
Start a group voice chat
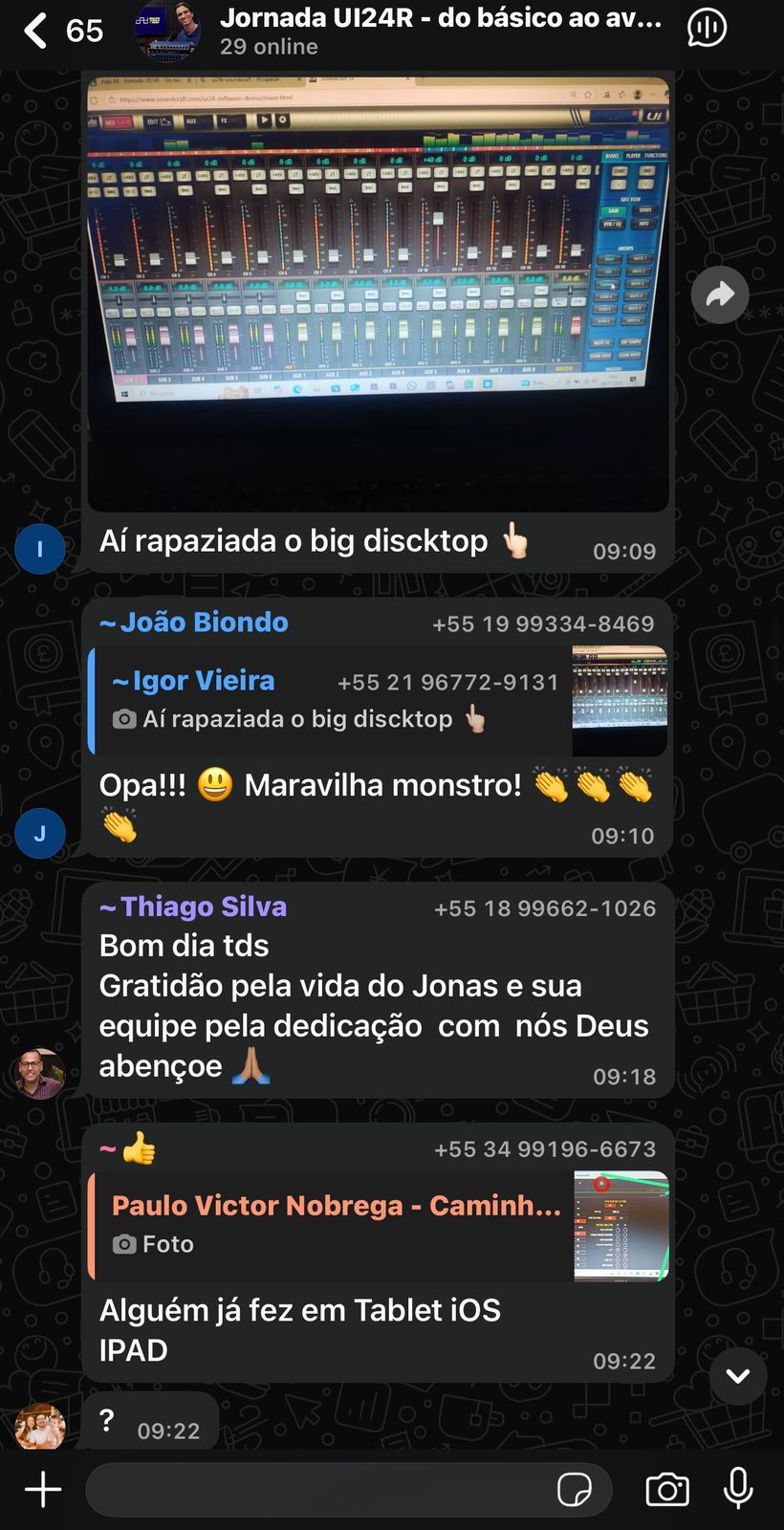point(708,29)
